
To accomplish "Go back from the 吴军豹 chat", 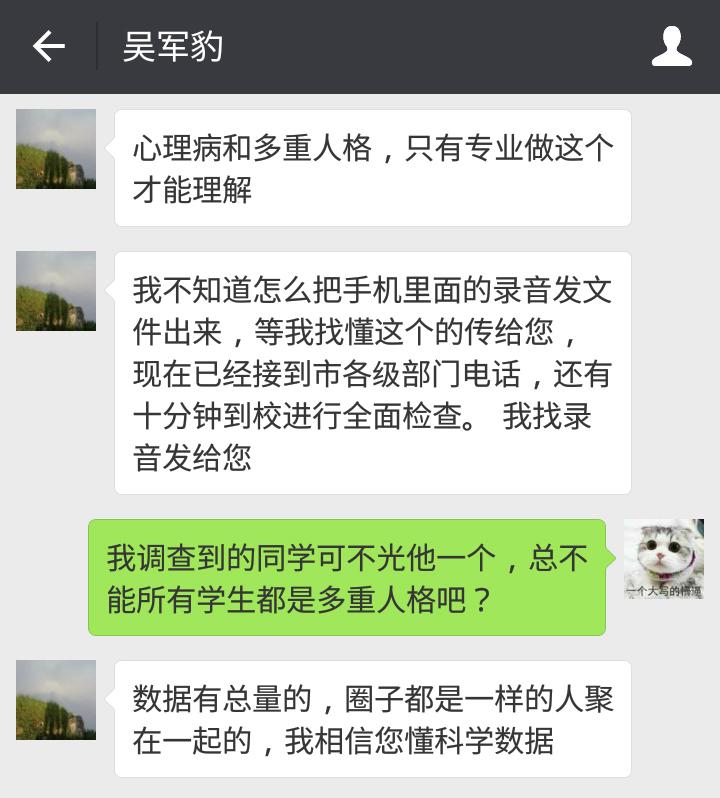I will 48,46.
